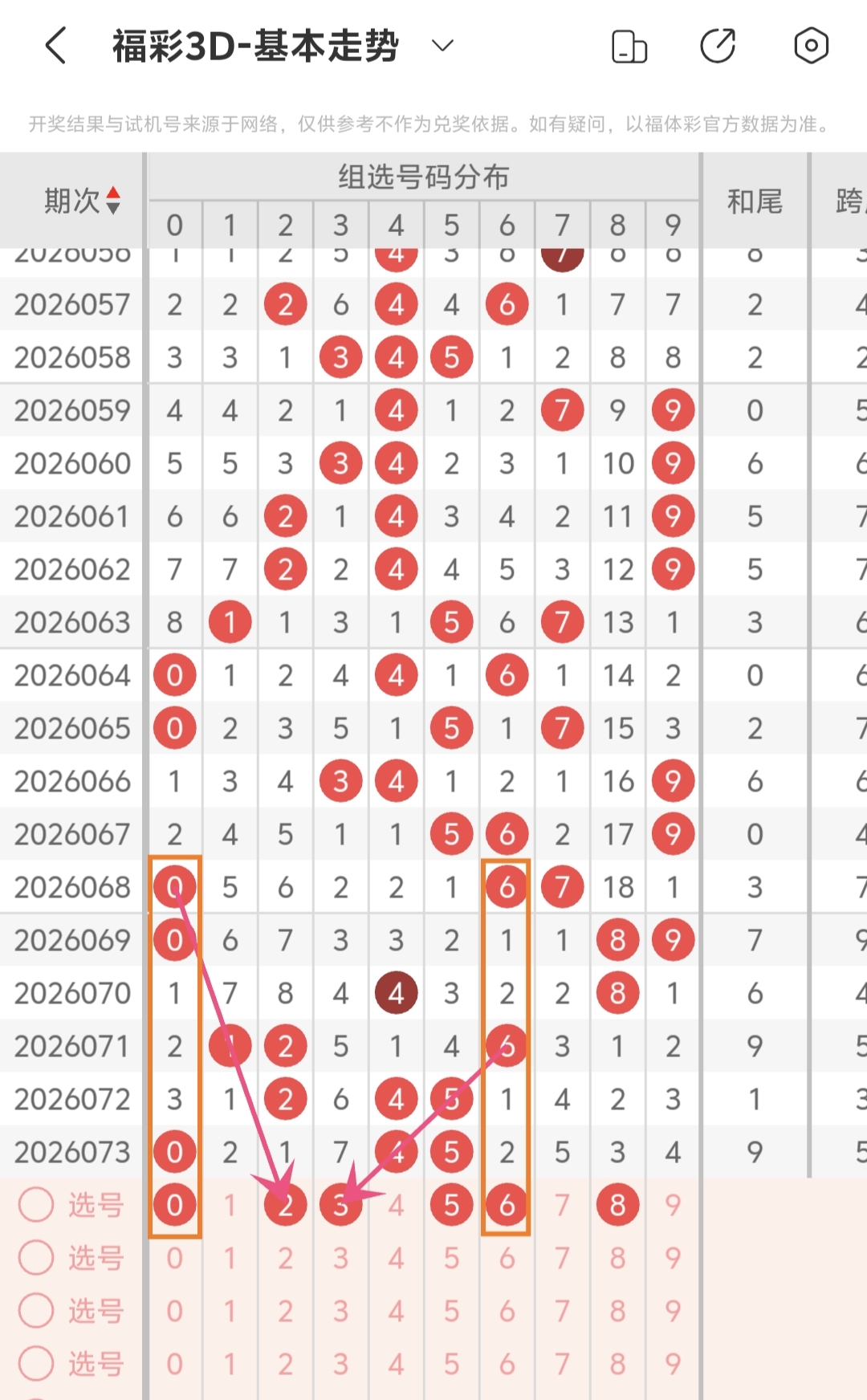Deselect the highlighted 8 in the 选号 row

(617, 1205)
